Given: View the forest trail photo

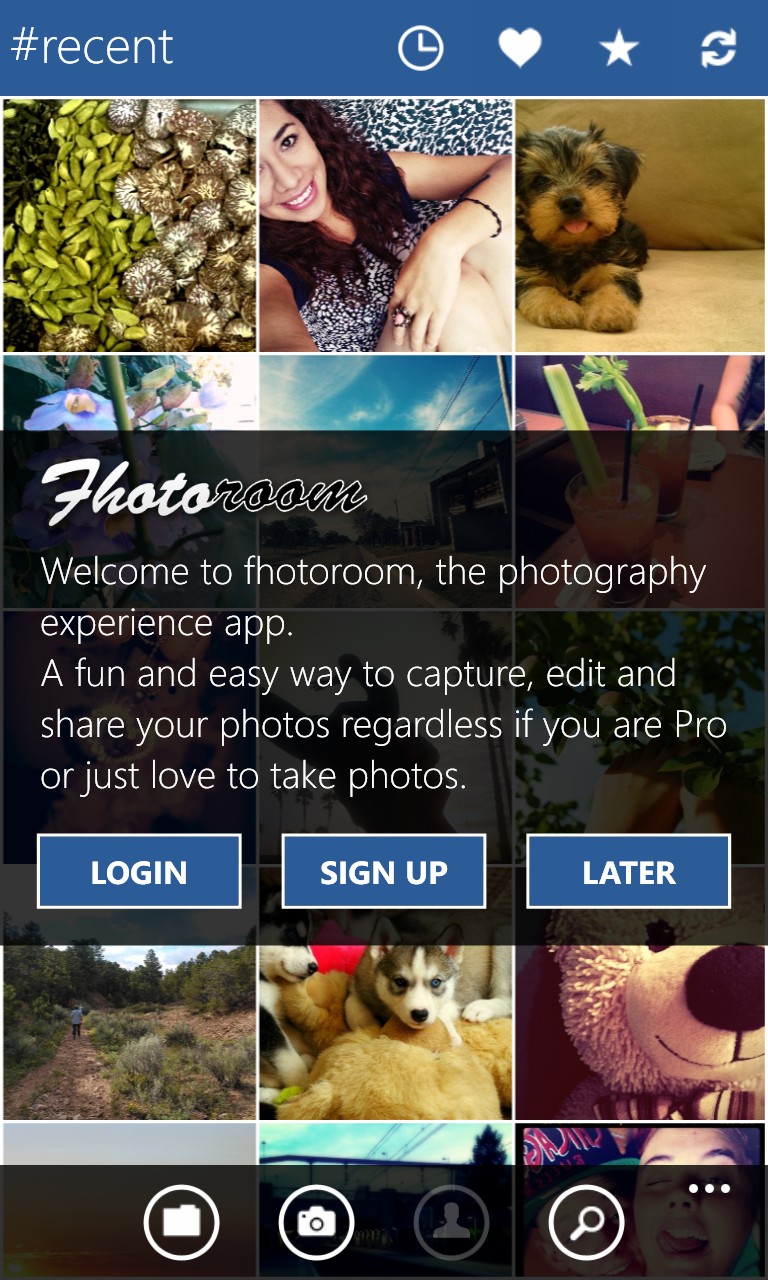Looking at the screenshot, I should [129, 1032].
